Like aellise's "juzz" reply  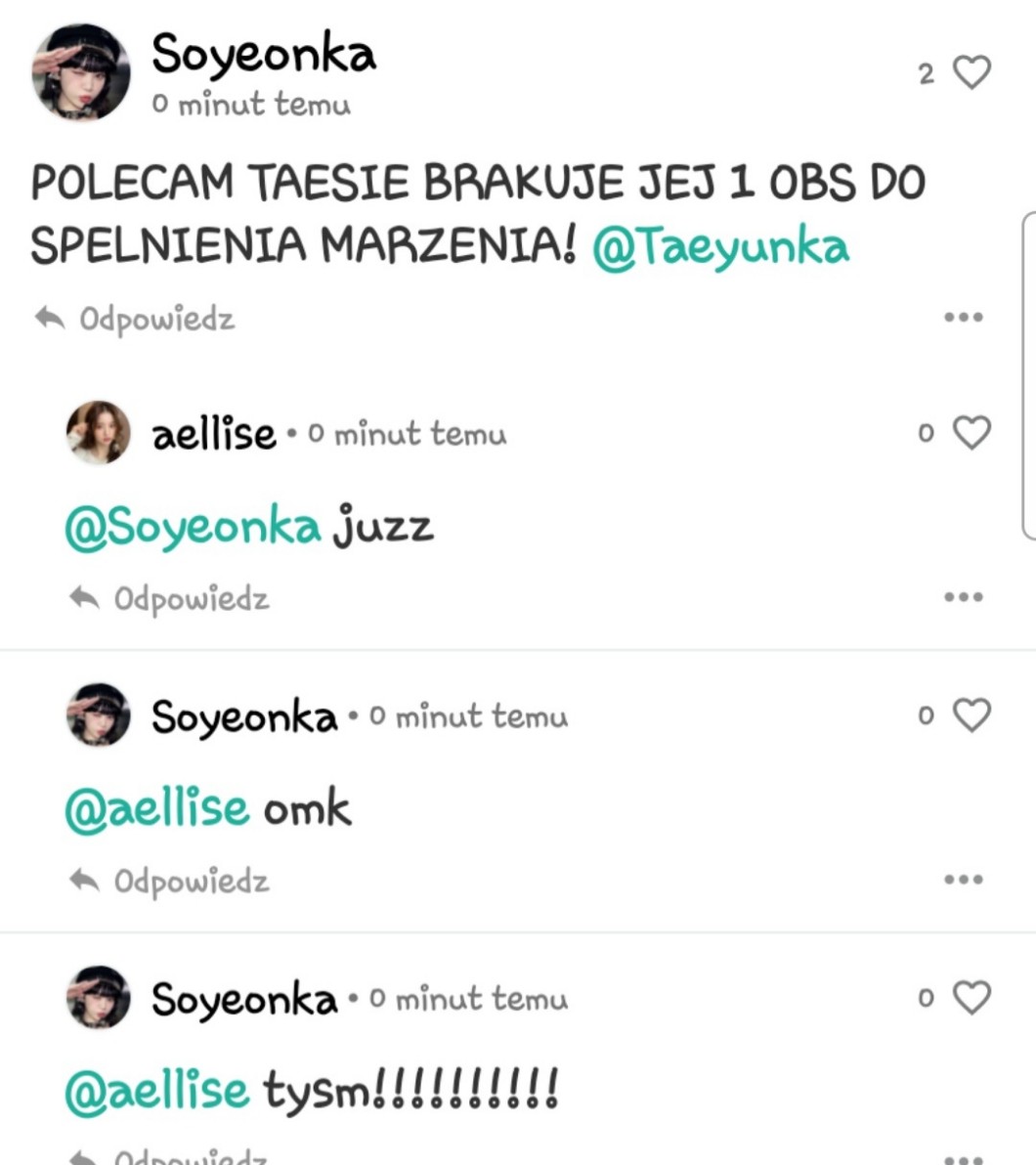pyautogui.click(x=971, y=433)
